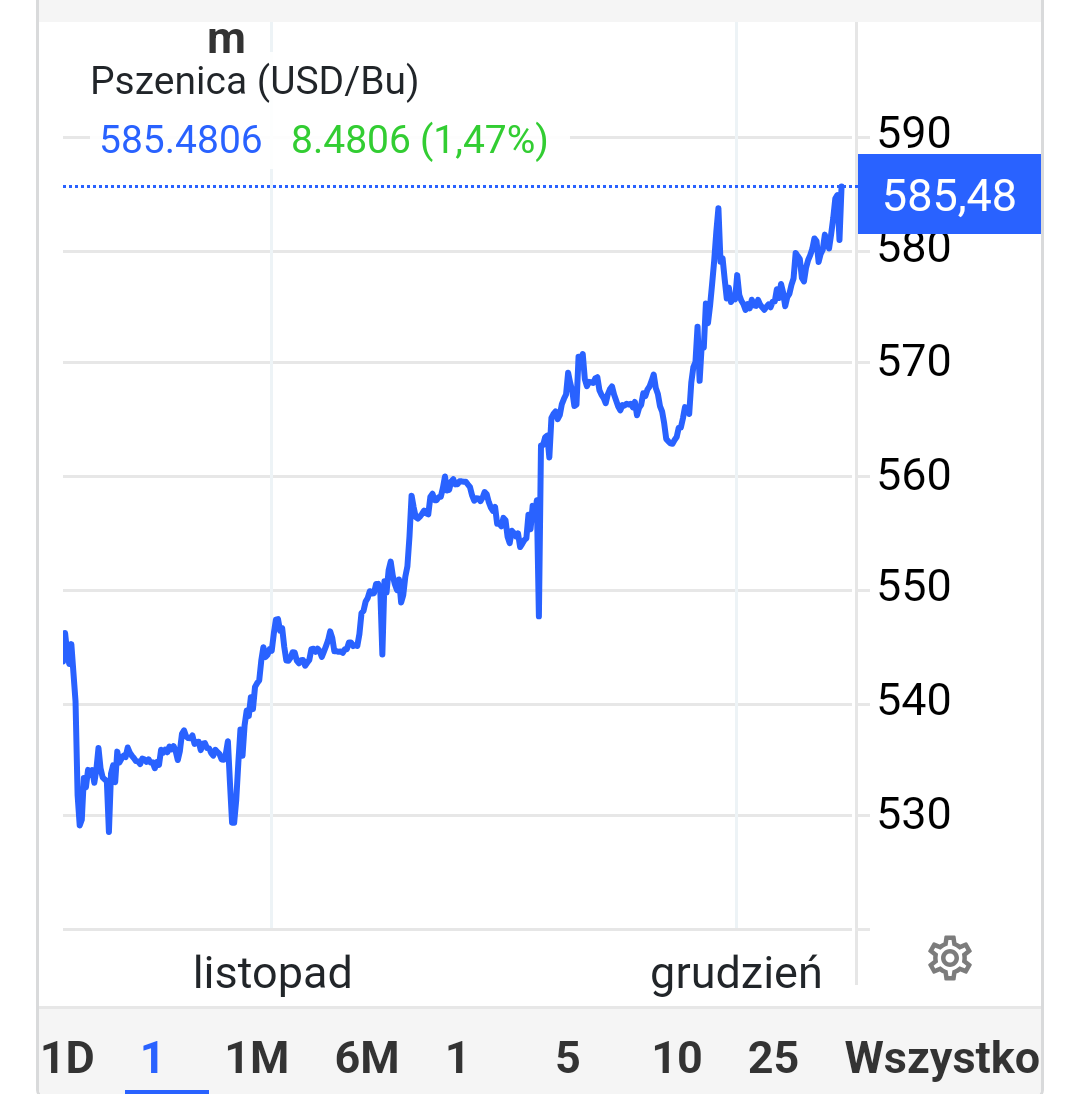Select the highlighted blue 1 range tab

click(152, 1058)
